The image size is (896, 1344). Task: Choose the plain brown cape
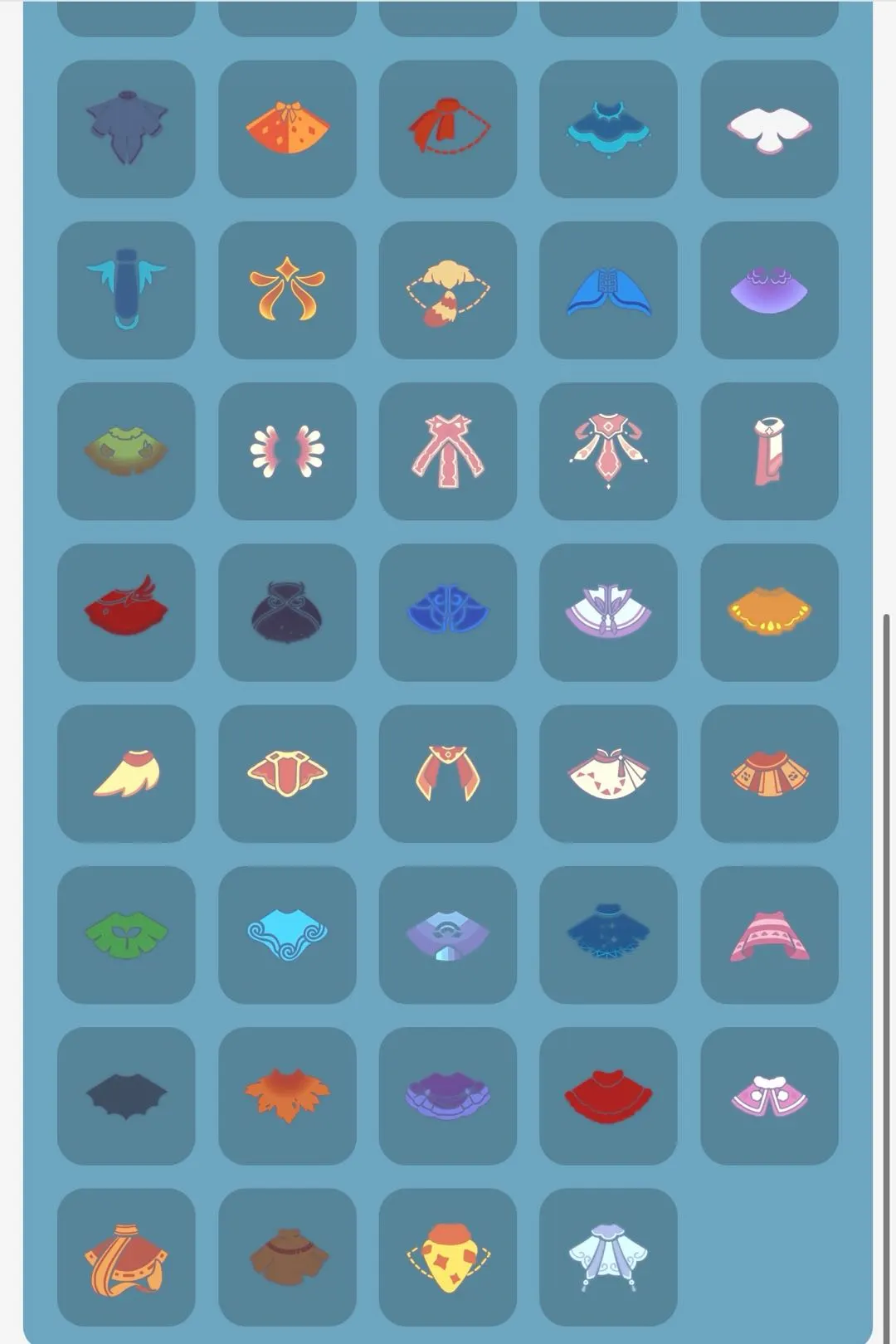[287, 1256]
